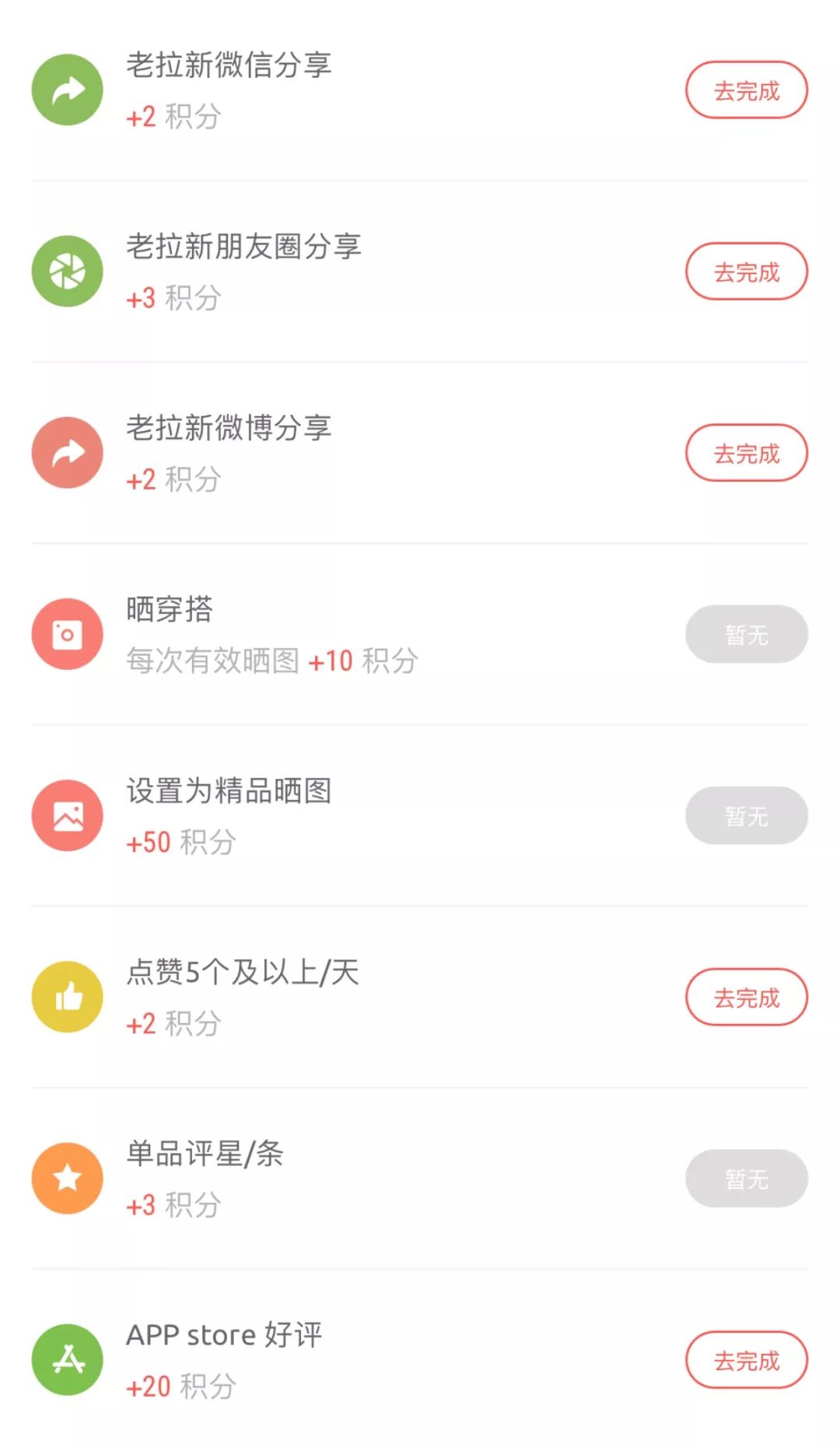The height and width of the screenshot is (1448, 840).
Task: Click 暂无 for 设置为精品晒图
Action: point(745,815)
